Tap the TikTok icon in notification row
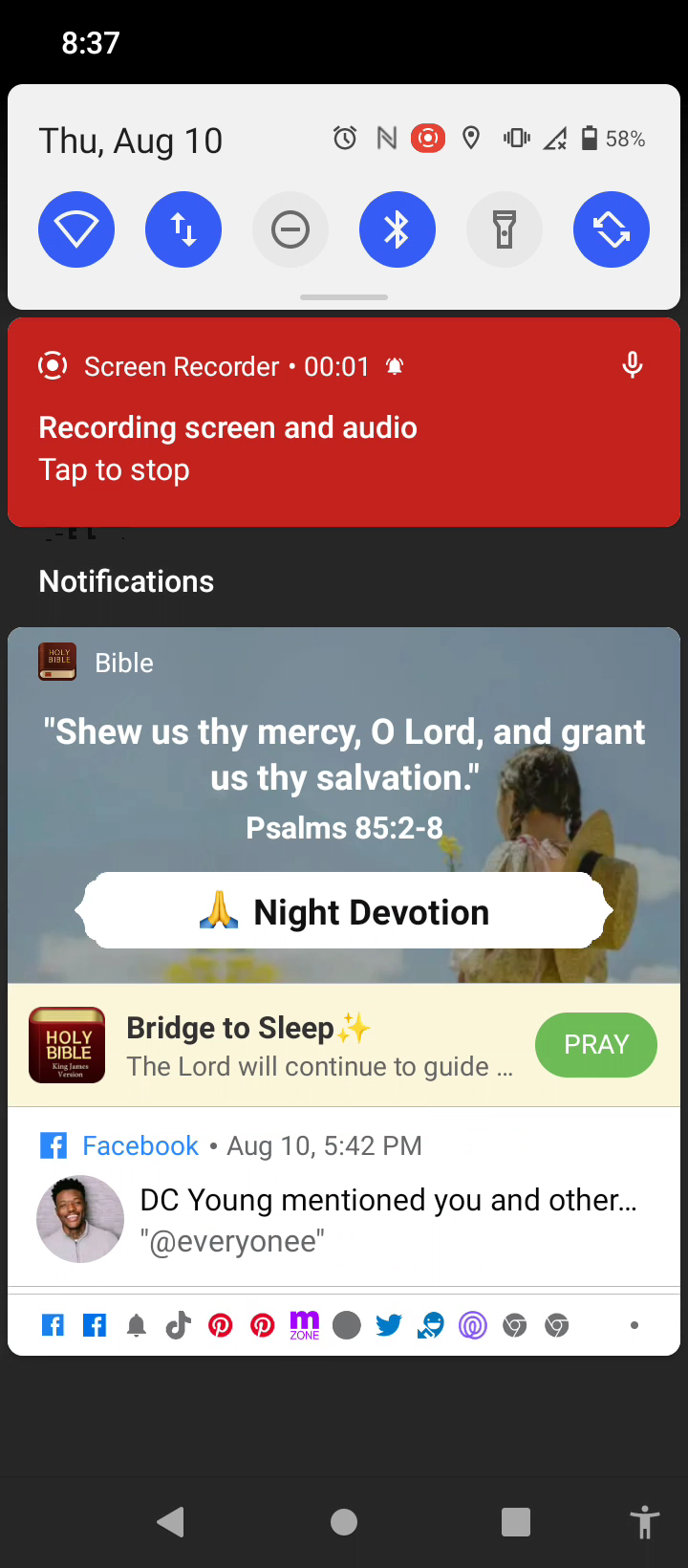Screen dimensions: 688x1568 click(177, 1324)
